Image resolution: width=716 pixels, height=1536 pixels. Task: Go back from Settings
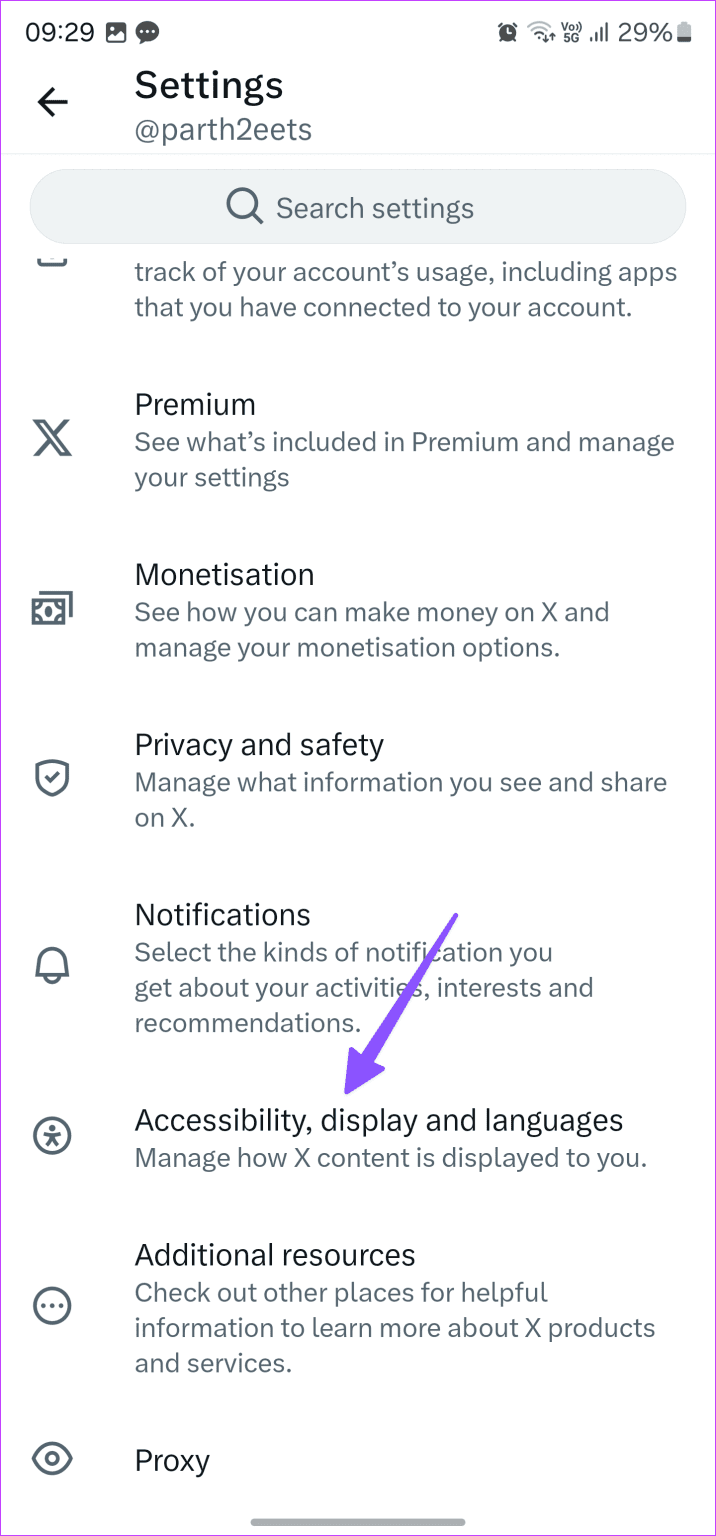click(x=52, y=101)
